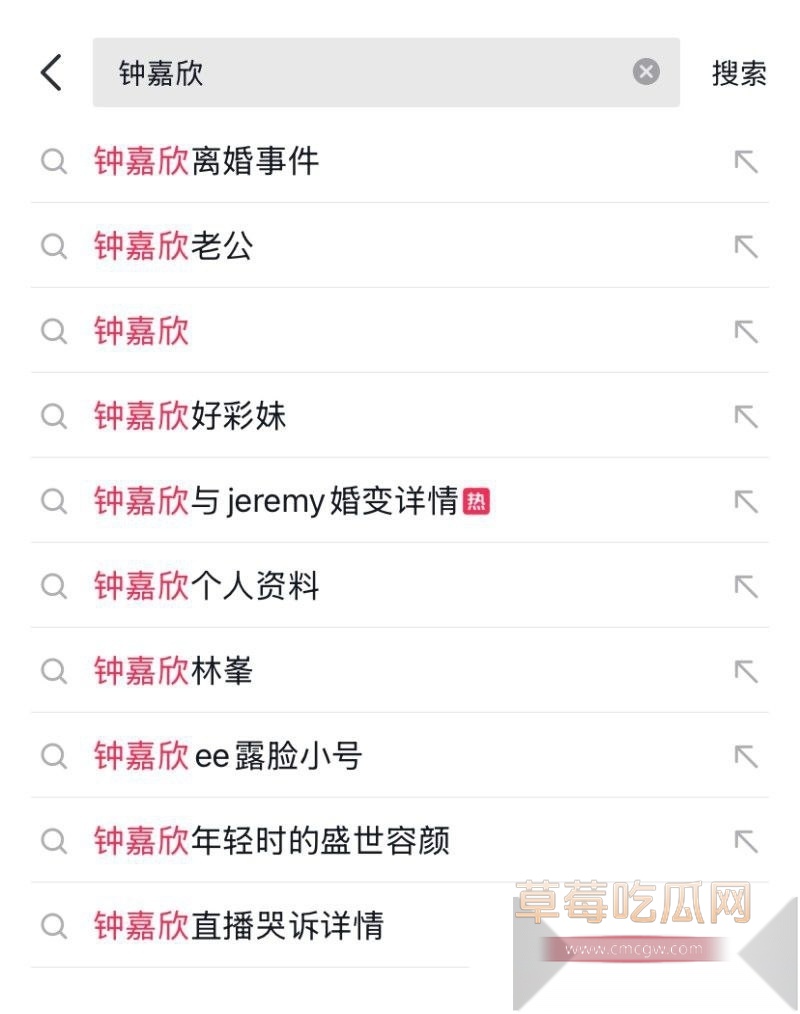Click the back arrow at top left
Screen dimensions: 800x1014
pyautogui.click(x=51, y=72)
